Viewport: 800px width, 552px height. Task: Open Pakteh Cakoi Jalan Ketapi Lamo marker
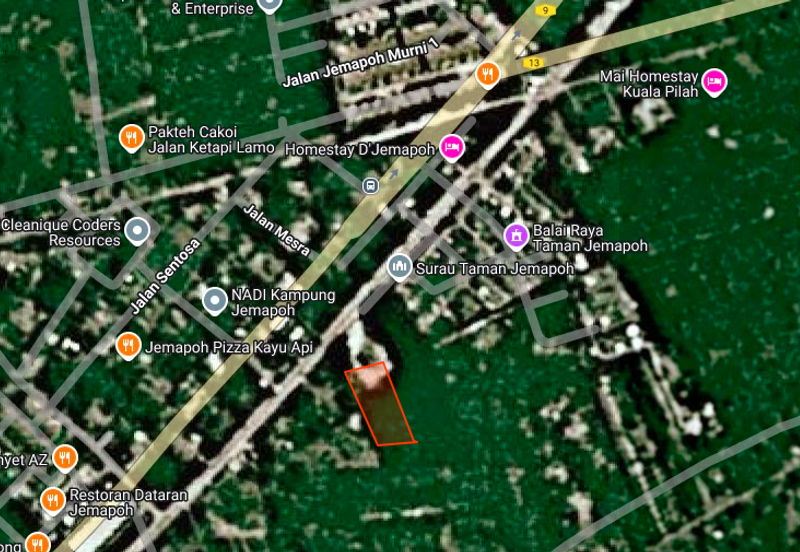point(130,137)
